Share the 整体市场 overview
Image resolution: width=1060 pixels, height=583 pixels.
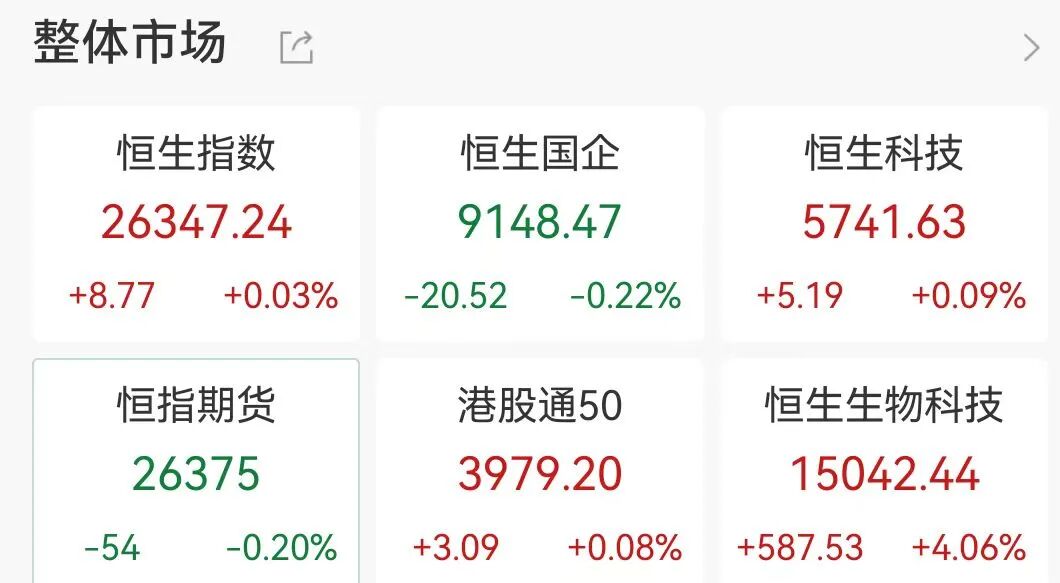296,47
